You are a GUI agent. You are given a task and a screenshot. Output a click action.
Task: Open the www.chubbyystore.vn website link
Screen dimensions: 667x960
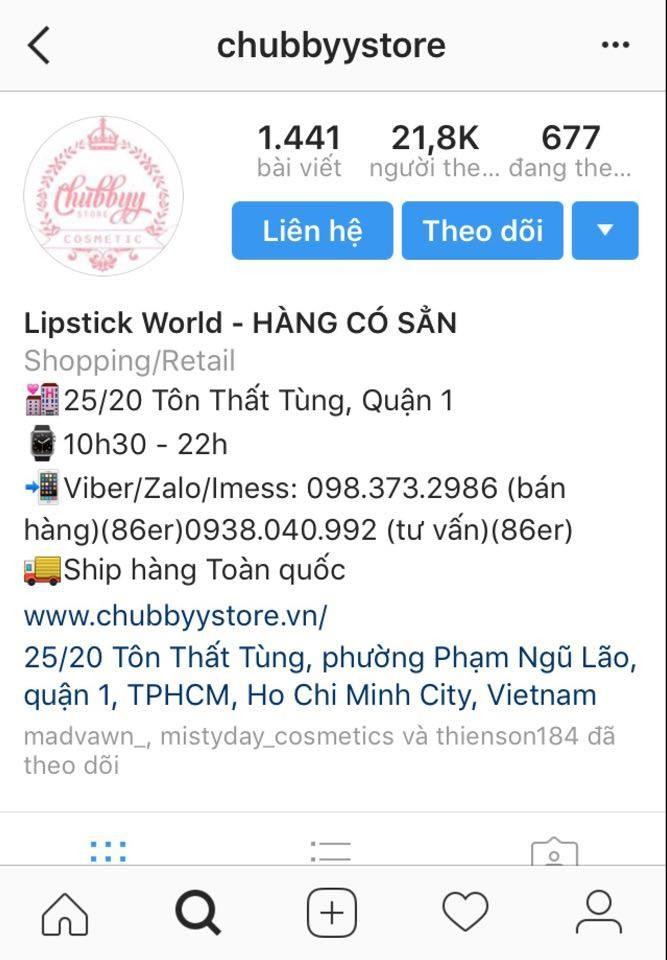(x=175, y=614)
